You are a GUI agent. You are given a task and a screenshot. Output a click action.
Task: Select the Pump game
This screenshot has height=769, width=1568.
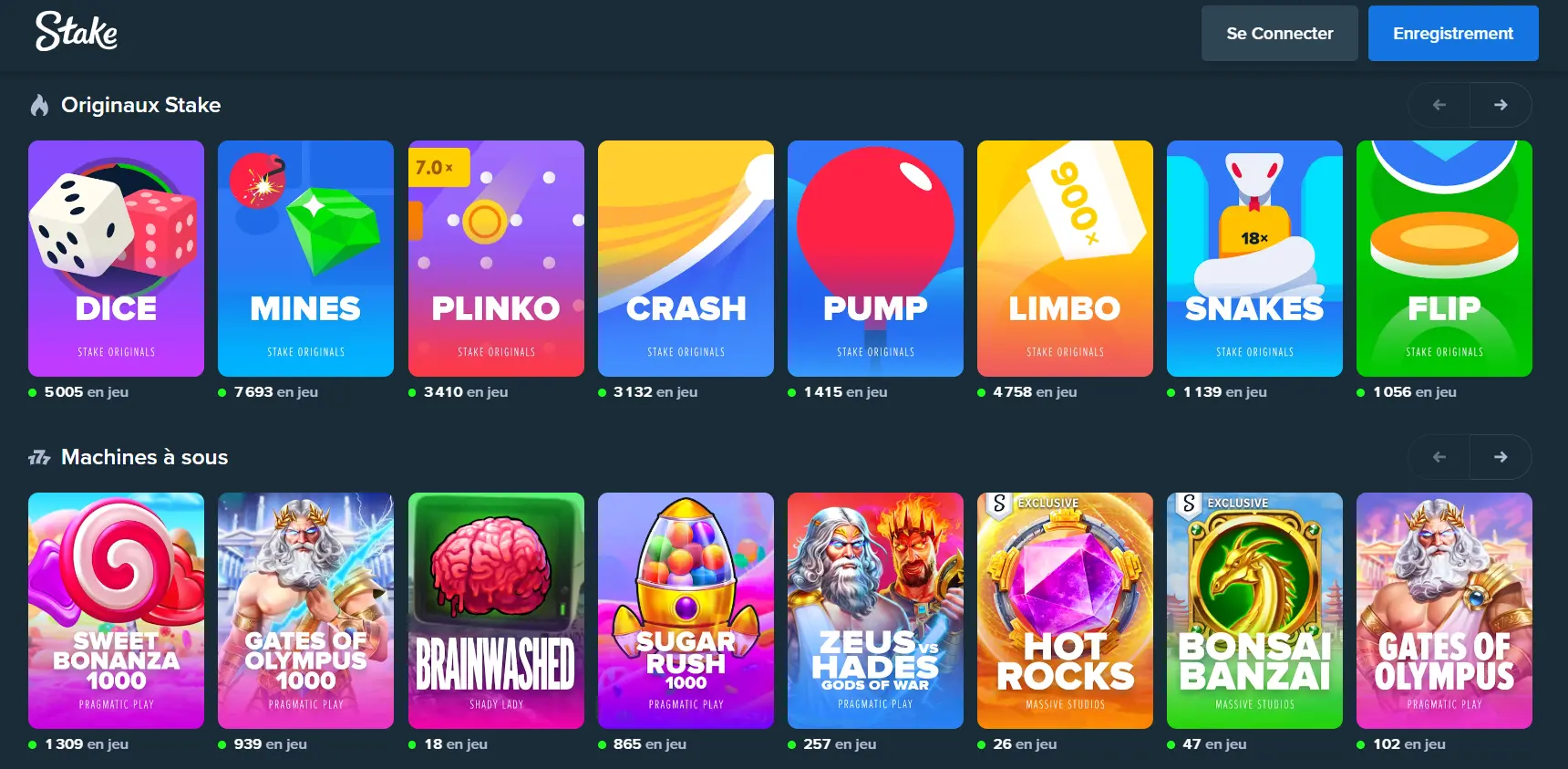(x=875, y=258)
